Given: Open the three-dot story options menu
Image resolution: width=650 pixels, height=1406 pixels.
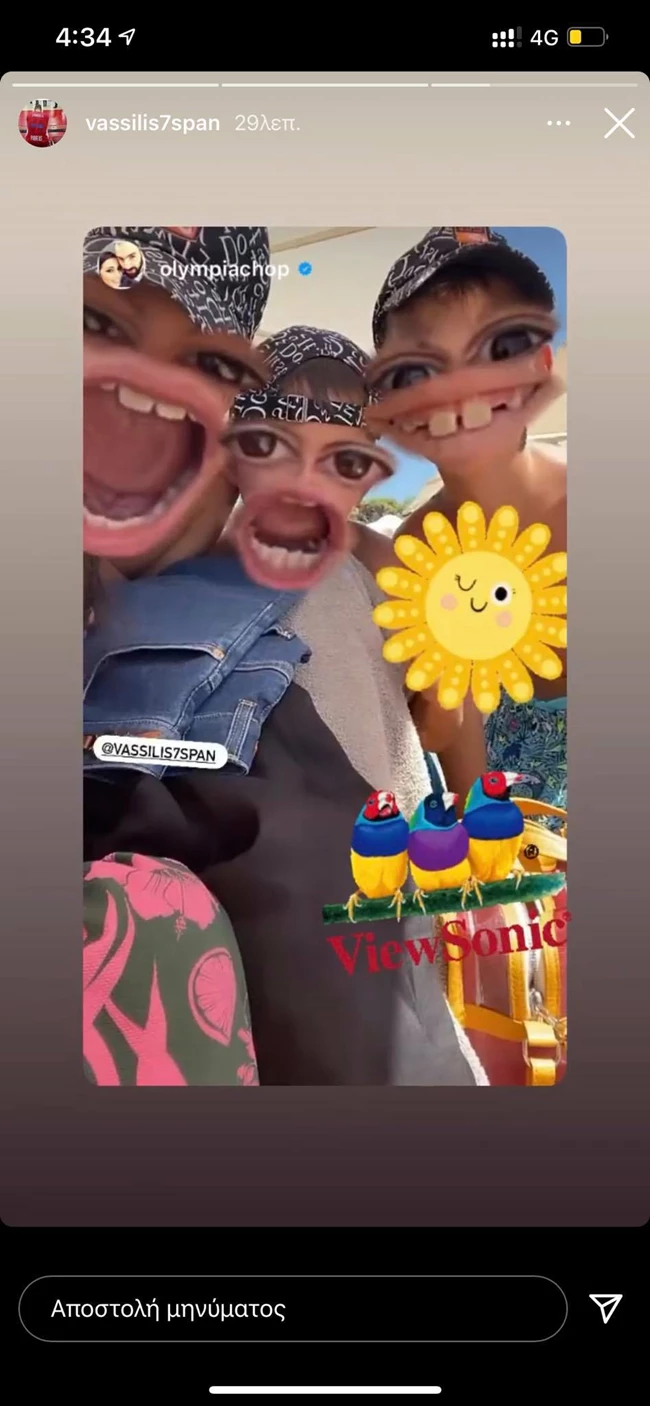Looking at the screenshot, I should pos(559,124).
